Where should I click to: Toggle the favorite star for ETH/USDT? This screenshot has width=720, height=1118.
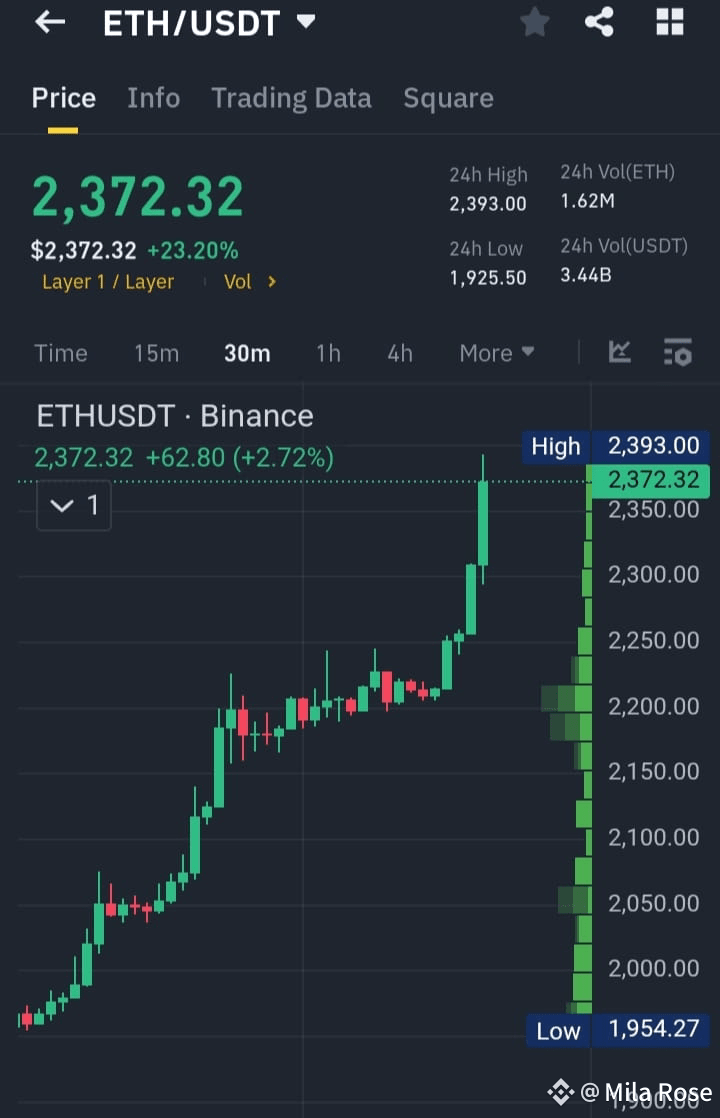(x=534, y=22)
